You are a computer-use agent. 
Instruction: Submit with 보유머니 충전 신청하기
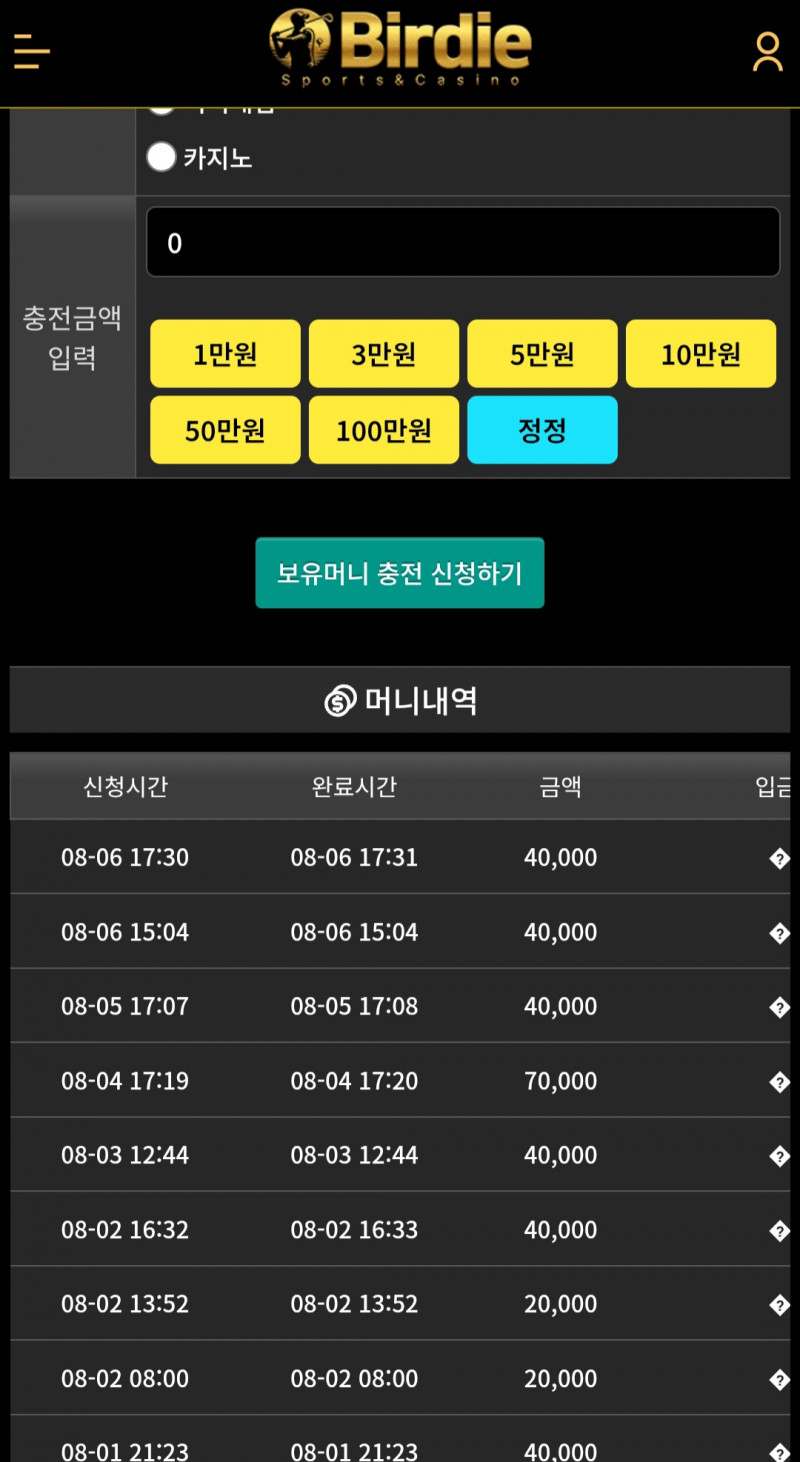[x=400, y=573]
